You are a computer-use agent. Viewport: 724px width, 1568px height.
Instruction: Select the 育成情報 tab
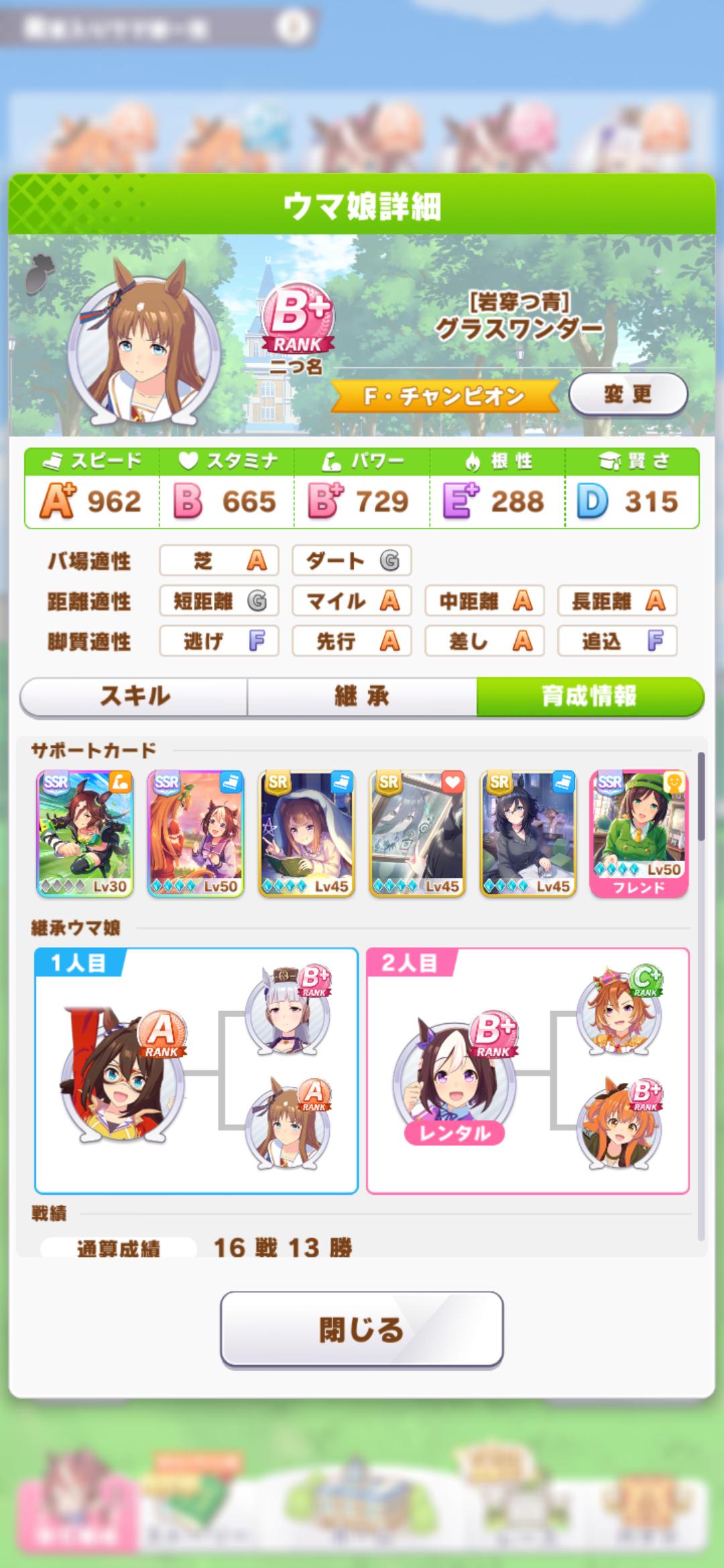pos(590,696)
